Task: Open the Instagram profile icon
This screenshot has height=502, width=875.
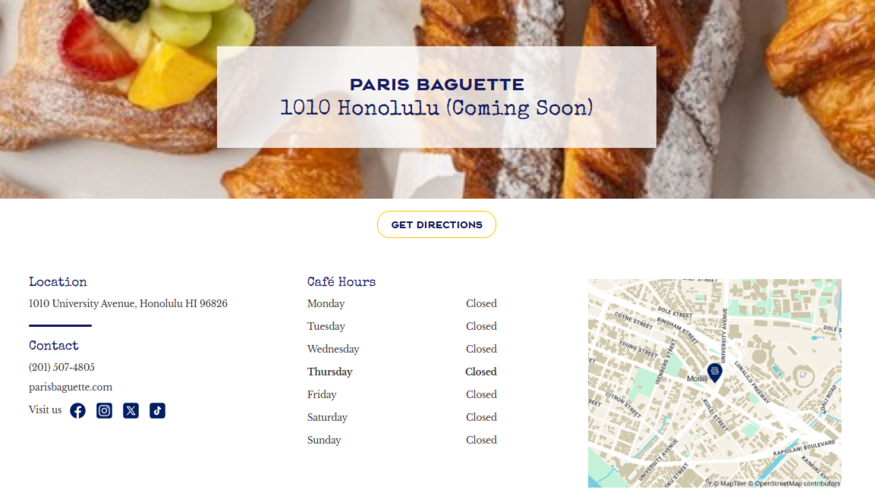Action: (104, 411)
